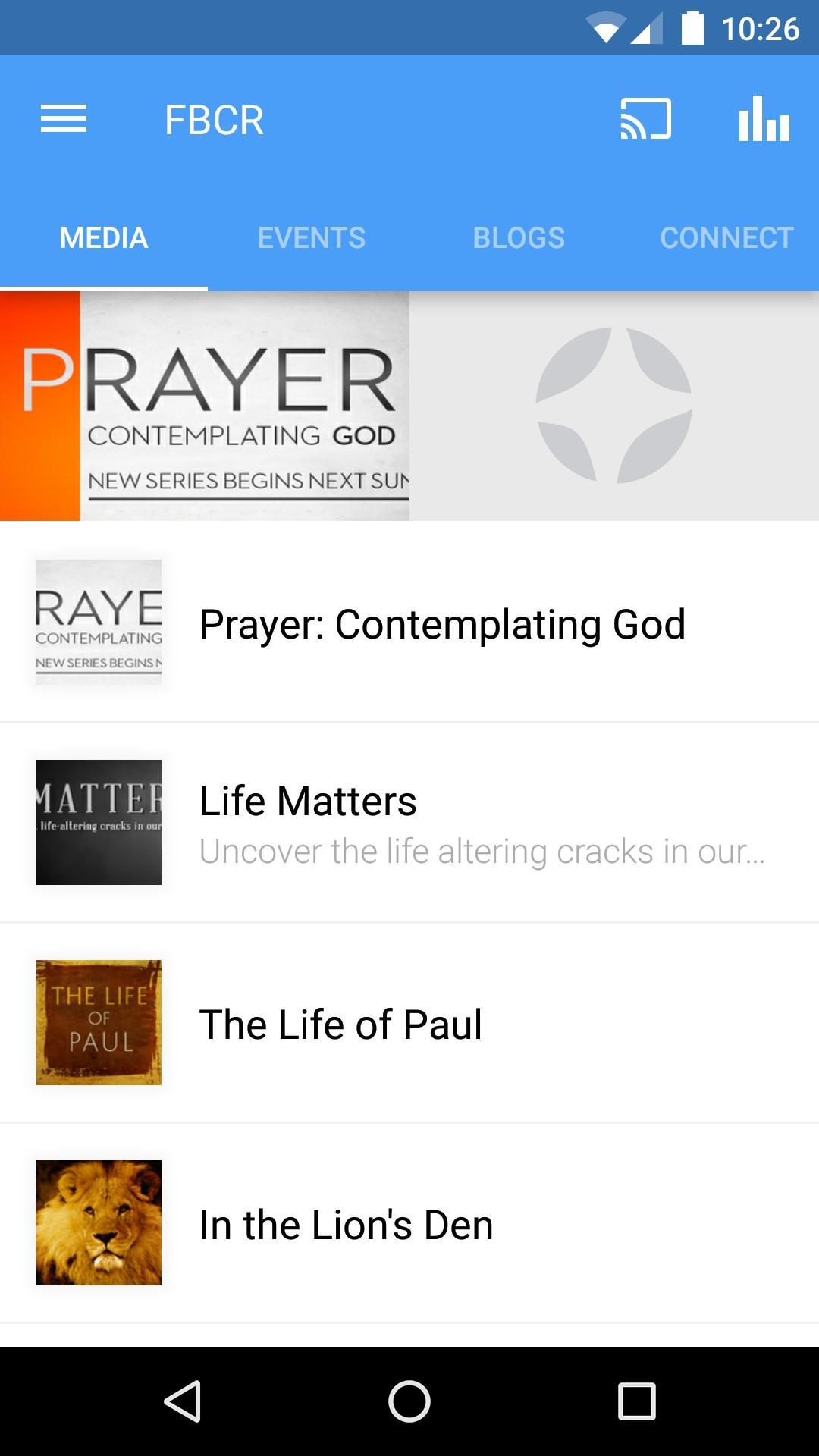View The Life of Paul series
The height and width of the screenshot is (1456, 819).
click(341, 1024)
